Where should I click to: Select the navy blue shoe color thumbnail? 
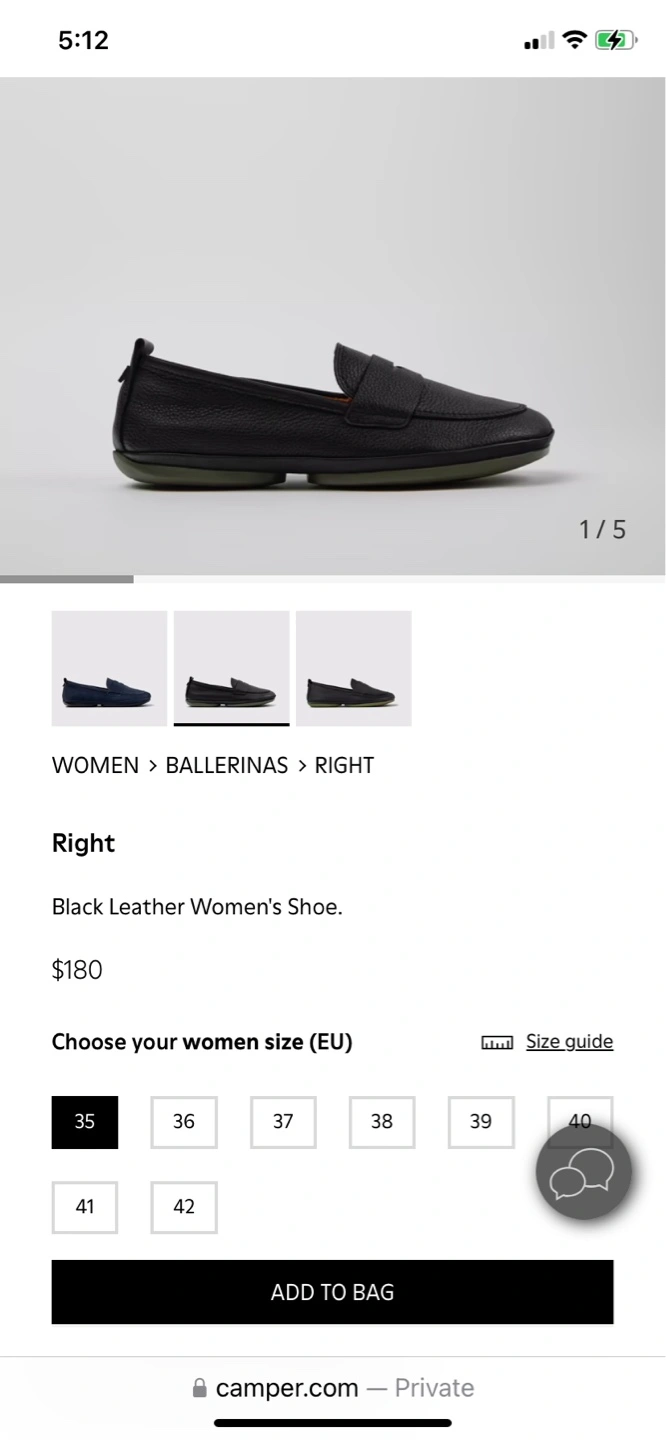[109, 668]
